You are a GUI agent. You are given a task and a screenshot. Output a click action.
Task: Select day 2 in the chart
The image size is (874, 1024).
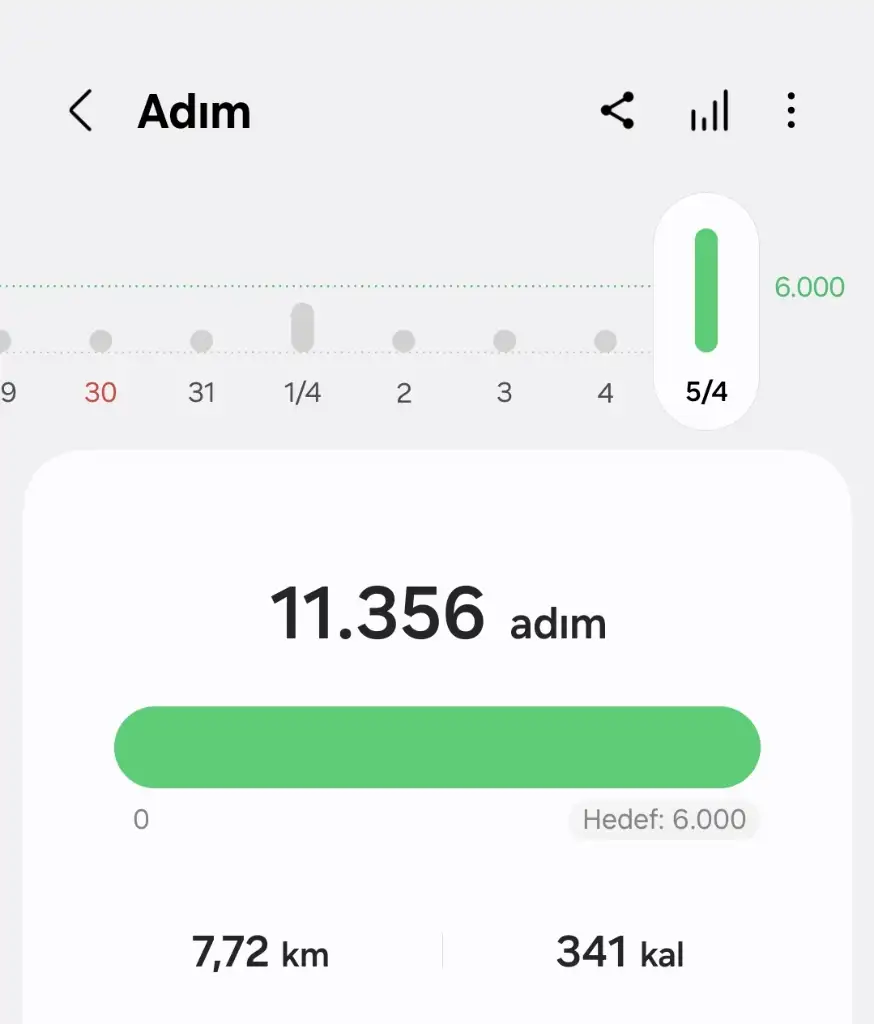pyautogui.click(x=404, y=365)
